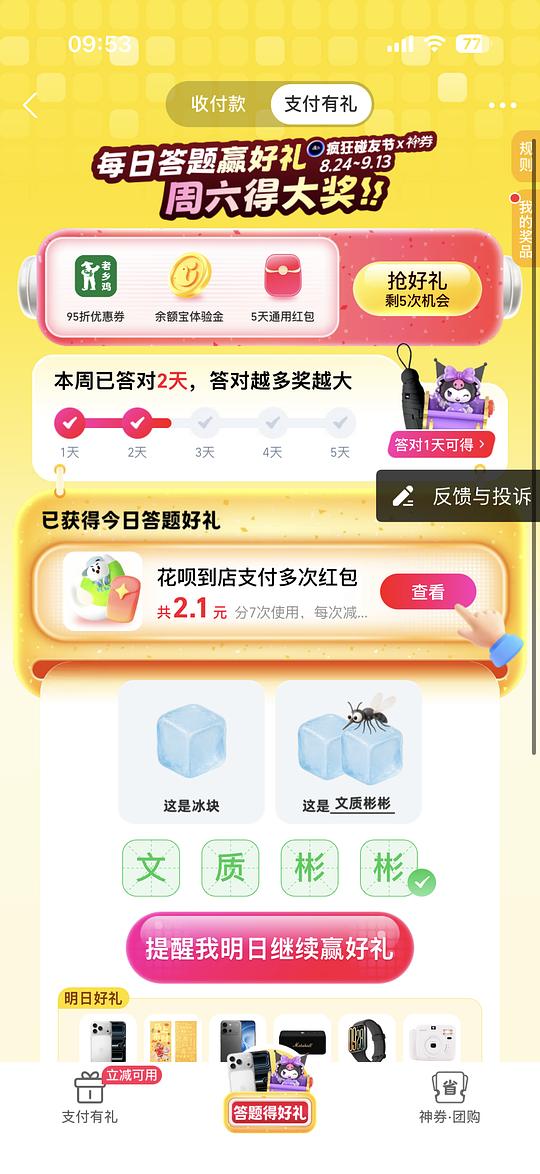
Task: Tap the 5天通用红包 reward item
Action: pos(282,289)
